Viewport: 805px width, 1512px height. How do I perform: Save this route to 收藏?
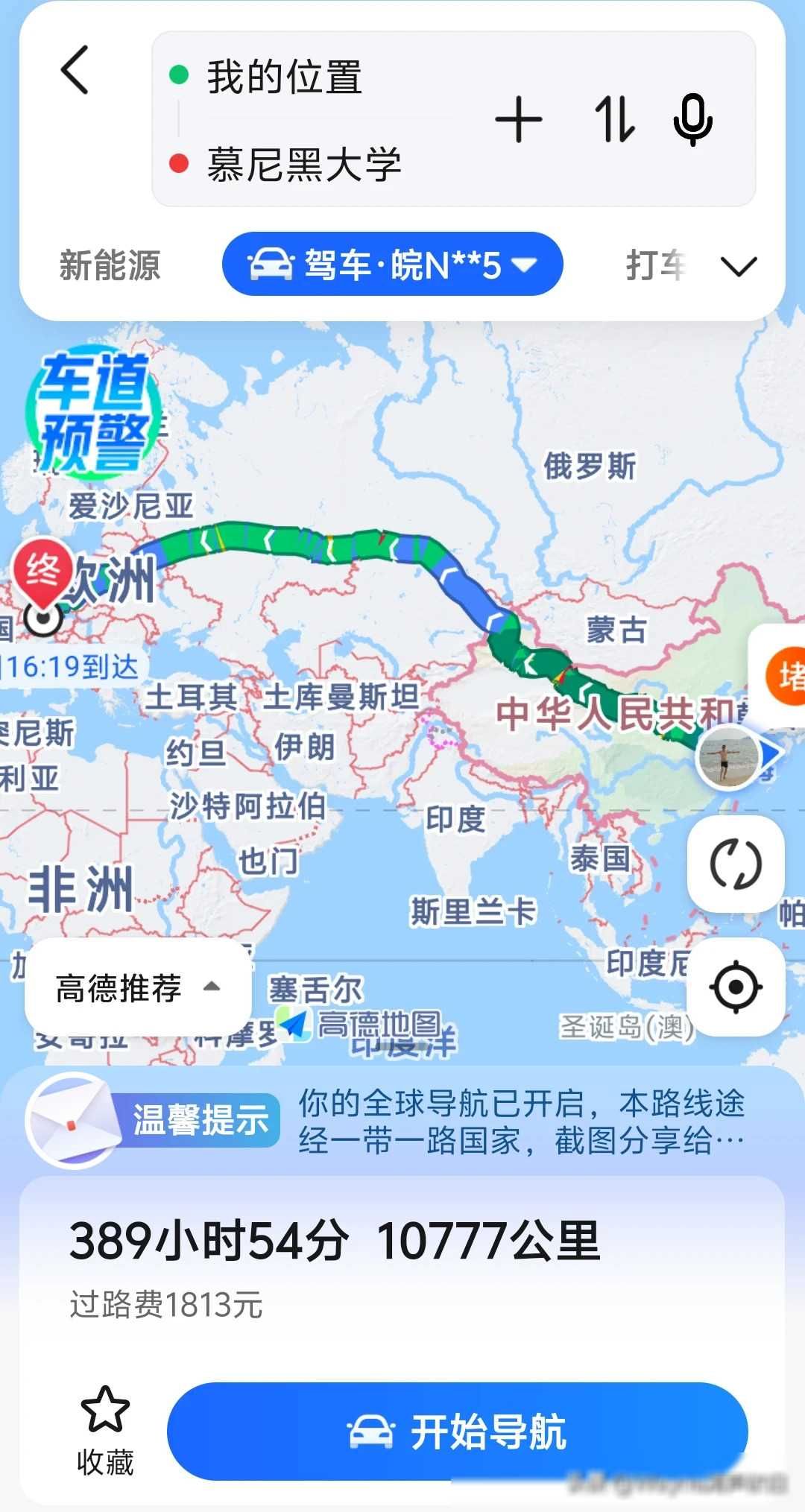(x=105, y=1431)
